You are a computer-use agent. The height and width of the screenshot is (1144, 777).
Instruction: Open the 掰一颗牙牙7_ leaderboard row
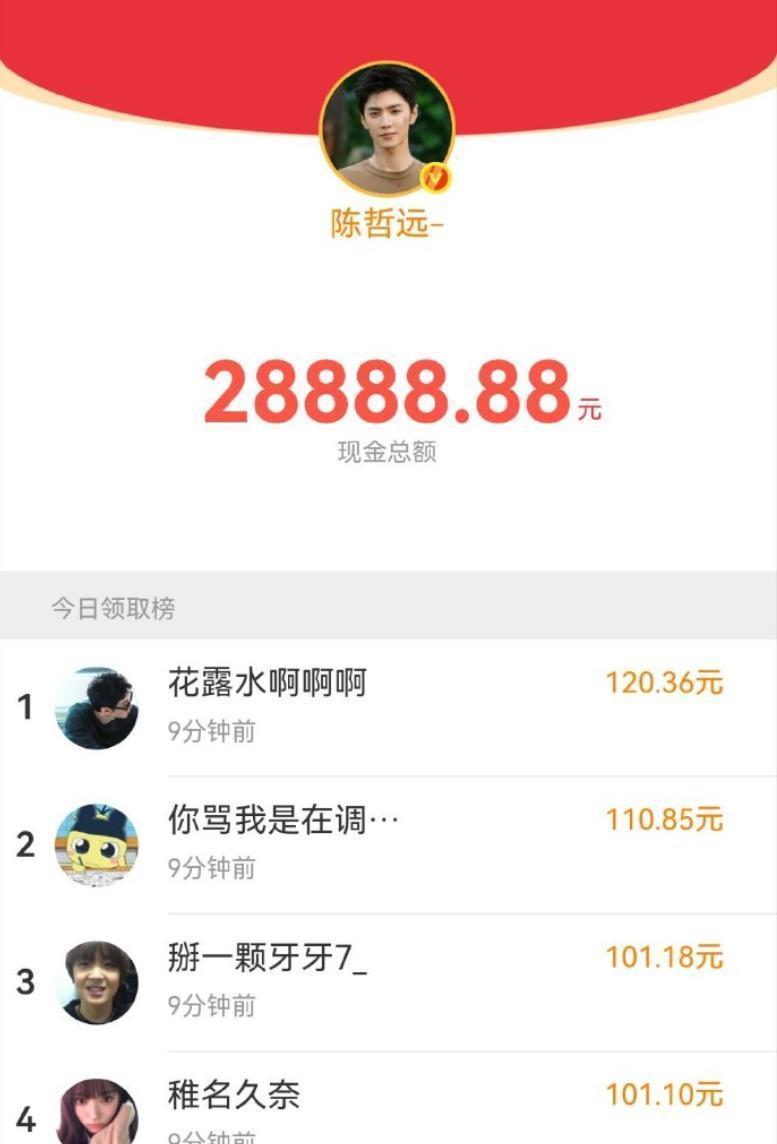click(388, 981)
